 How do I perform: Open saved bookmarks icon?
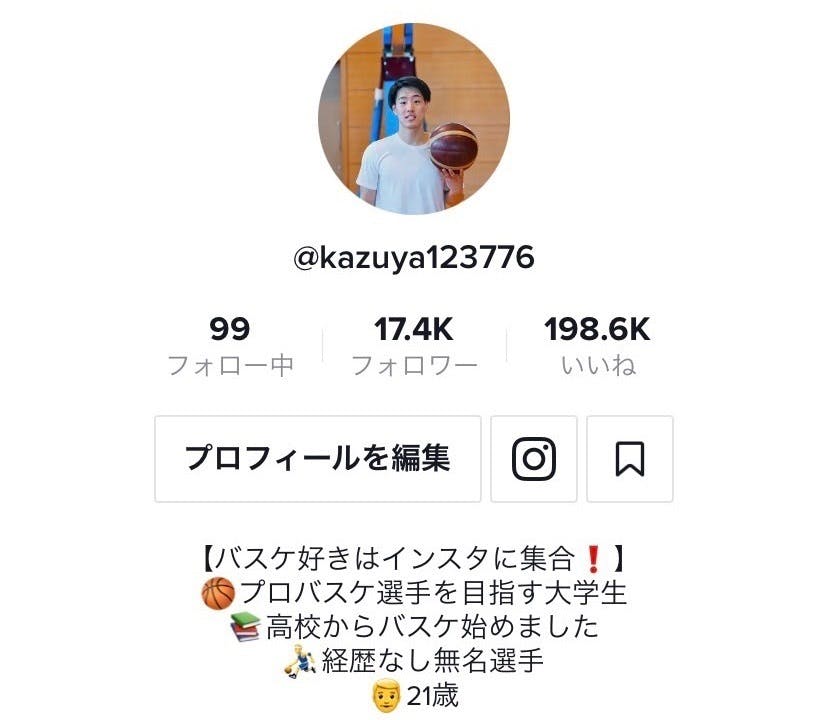pyautogui.click(x=629, y=459)
